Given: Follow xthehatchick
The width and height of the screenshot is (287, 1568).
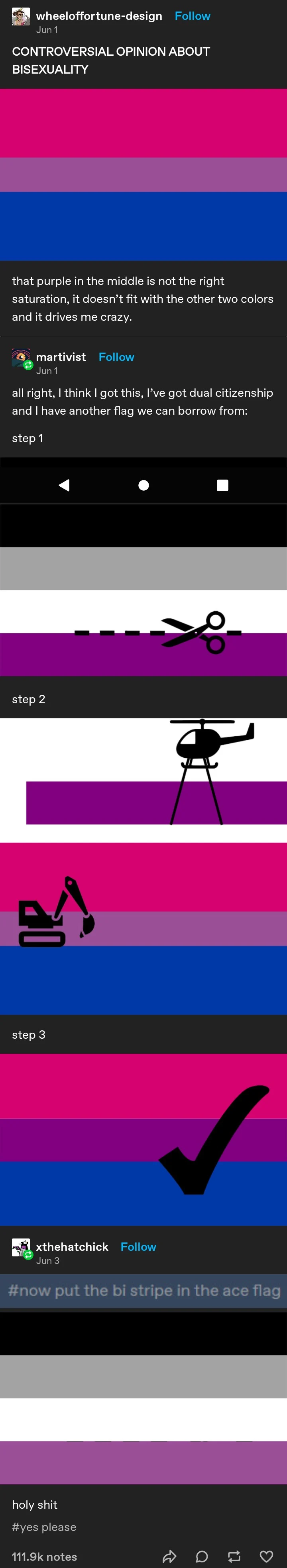Looking at the screenshot, I should (x=138, y=1246).
